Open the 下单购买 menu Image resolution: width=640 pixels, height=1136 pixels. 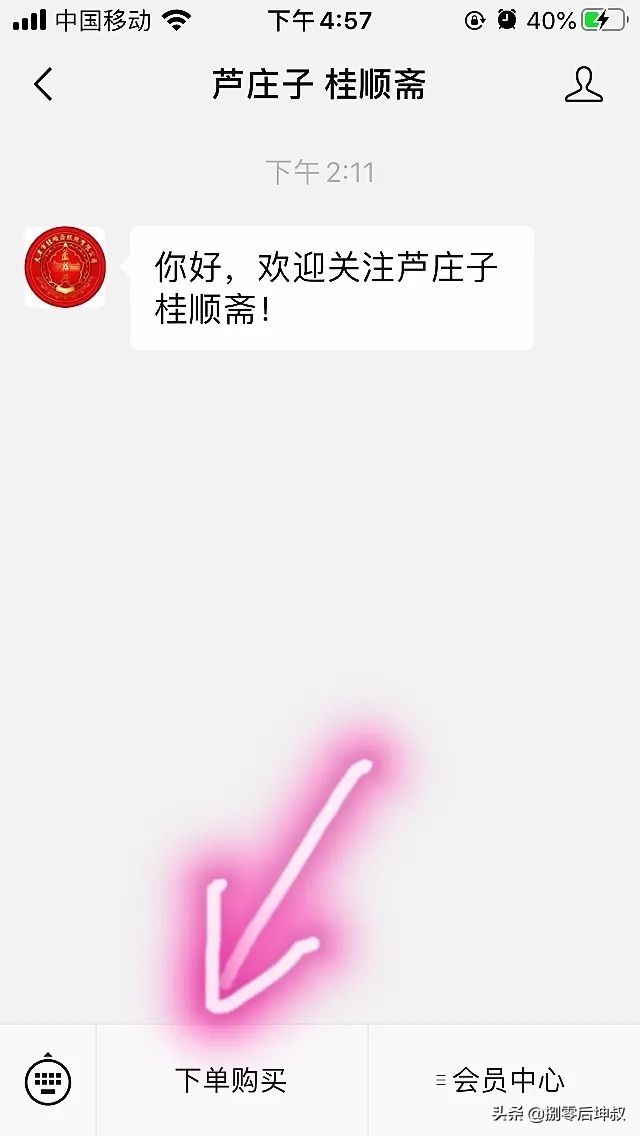pyautogui.click(x=231, y=1080)
